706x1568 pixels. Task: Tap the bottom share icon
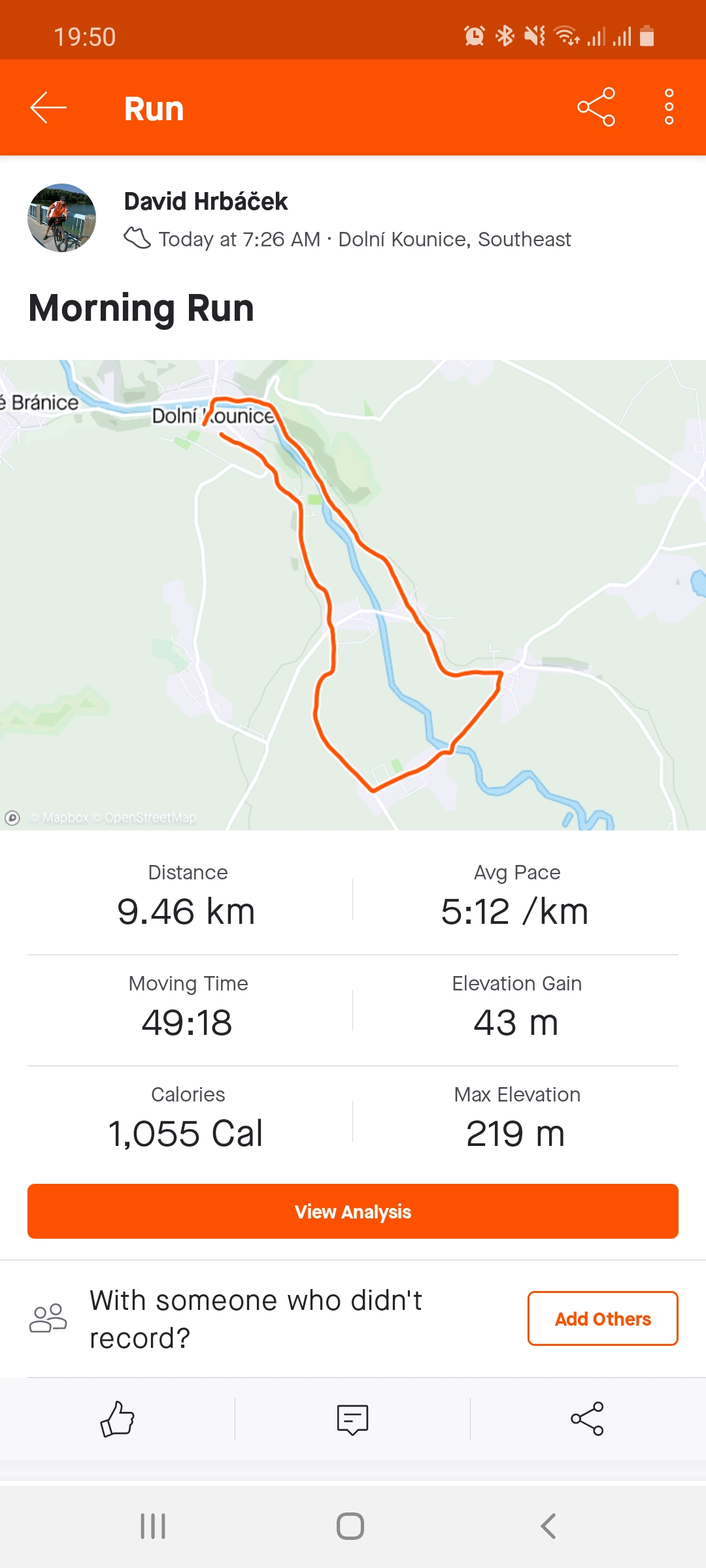coord(587,1419)
